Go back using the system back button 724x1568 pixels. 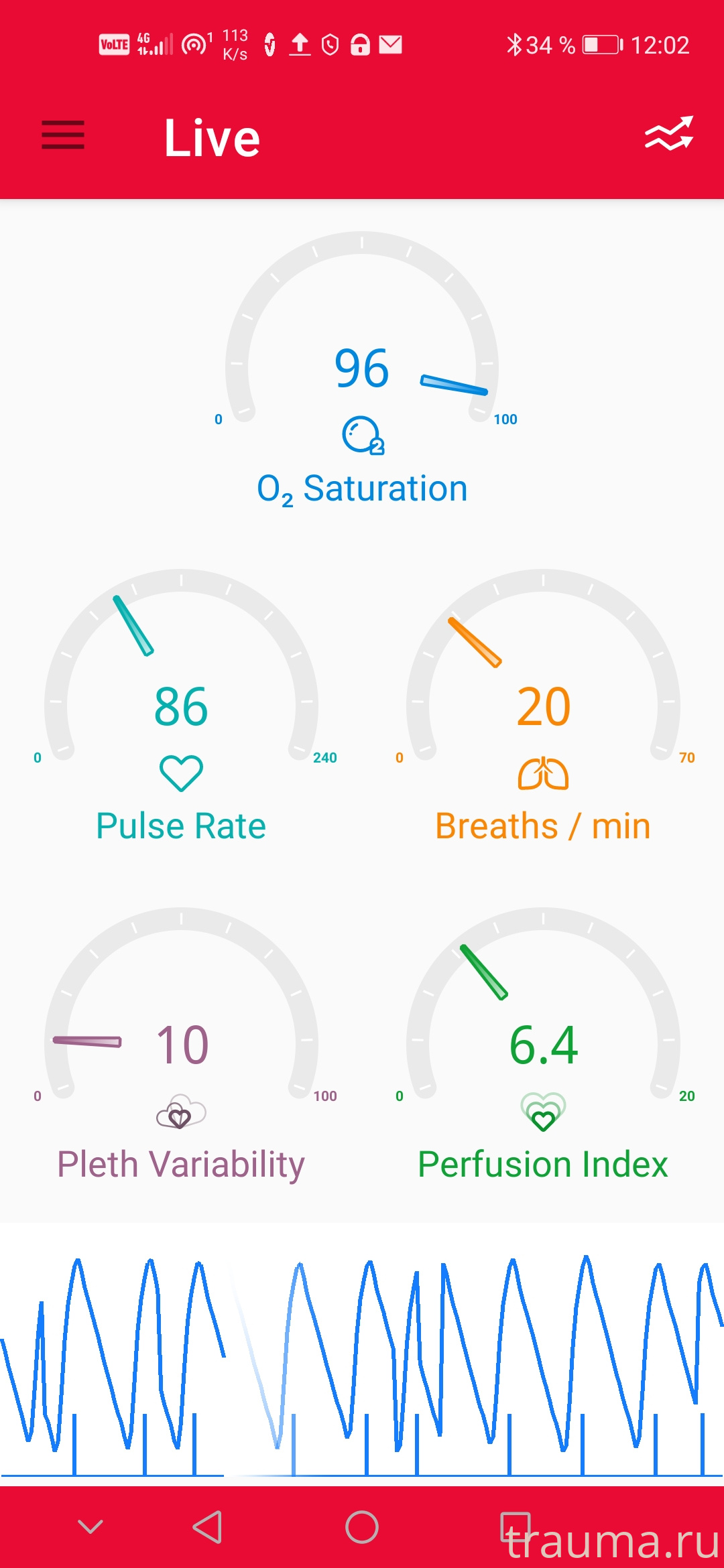[x=208, y=1527]
